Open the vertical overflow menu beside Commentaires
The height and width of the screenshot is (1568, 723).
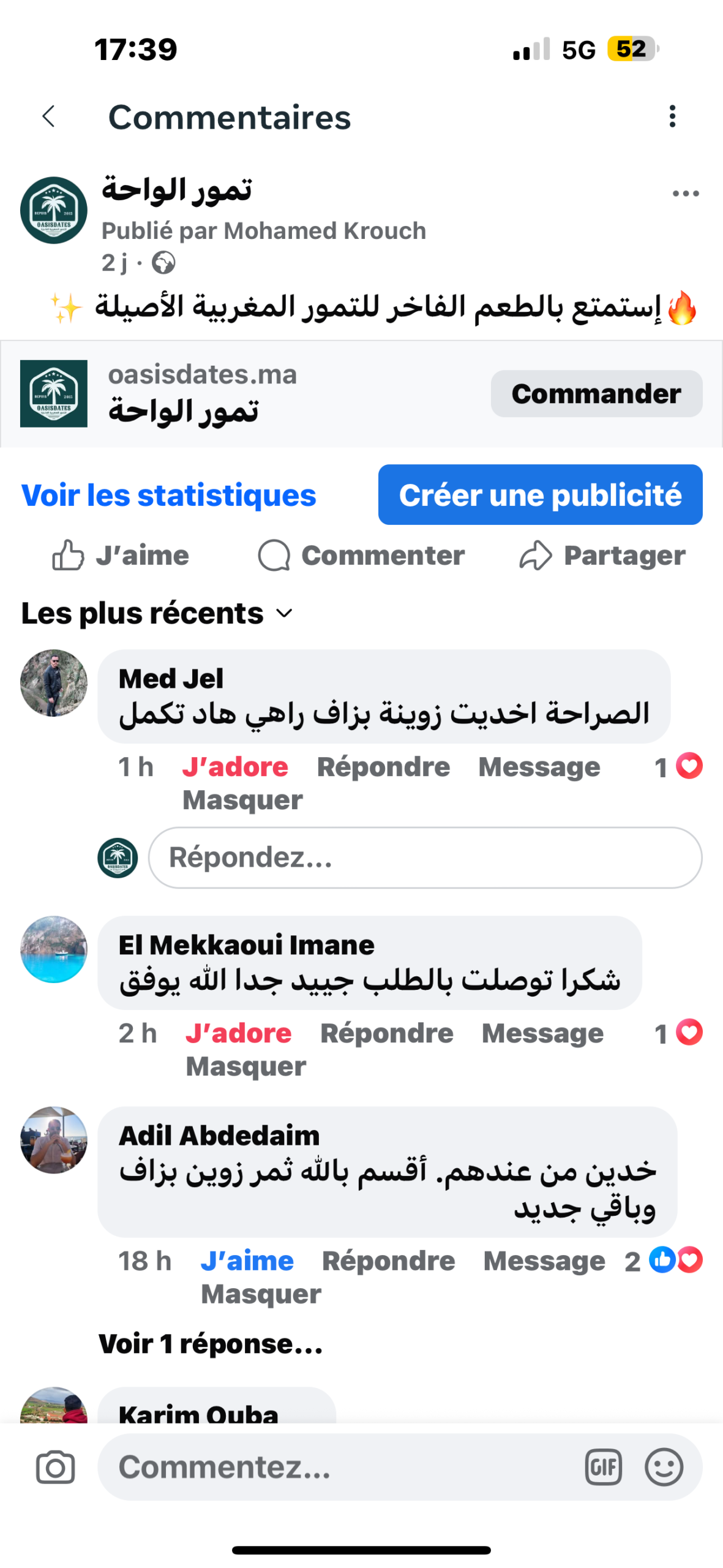tap(672, 116)
